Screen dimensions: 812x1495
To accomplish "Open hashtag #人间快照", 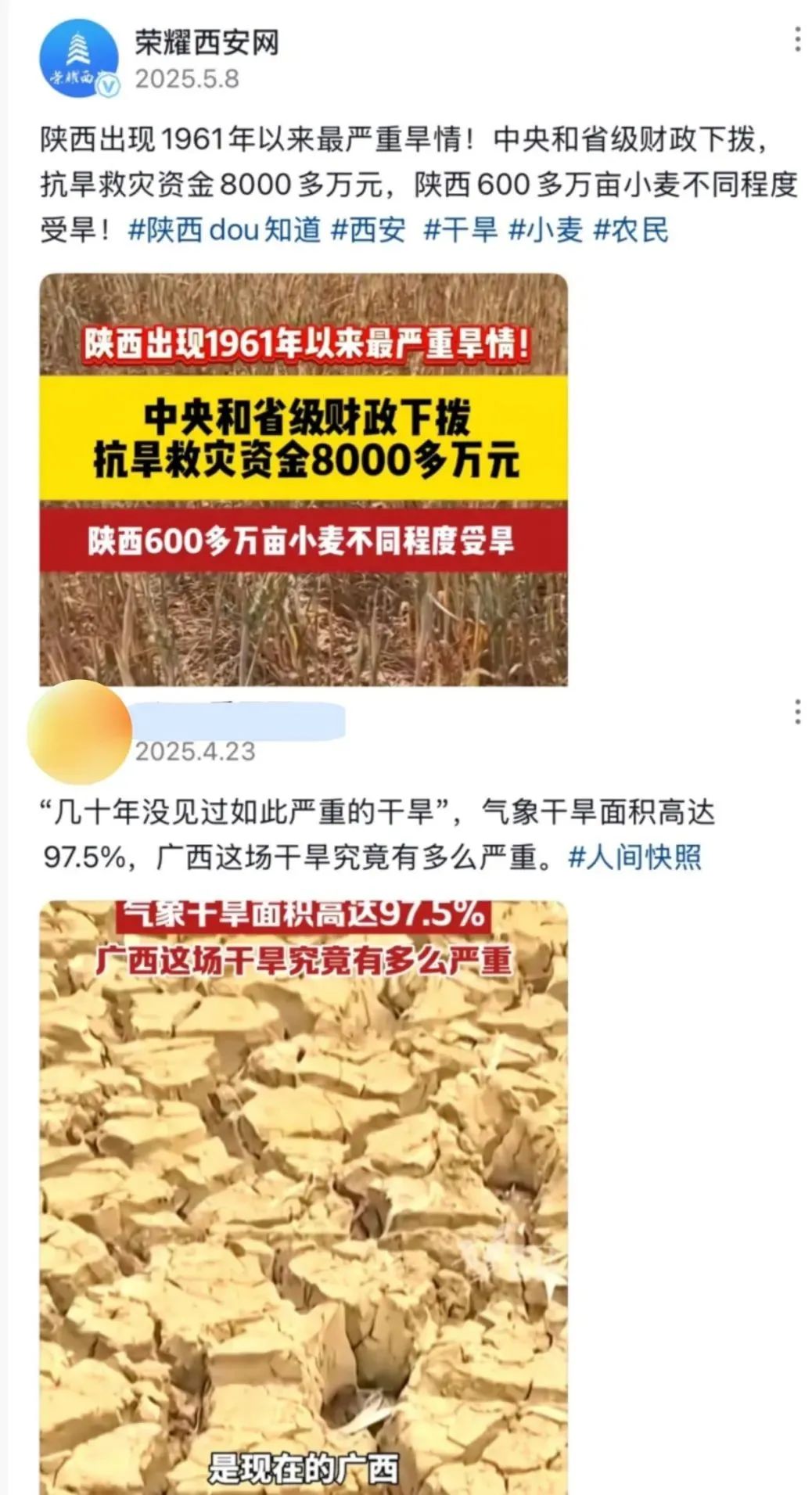I will (635, 857).
